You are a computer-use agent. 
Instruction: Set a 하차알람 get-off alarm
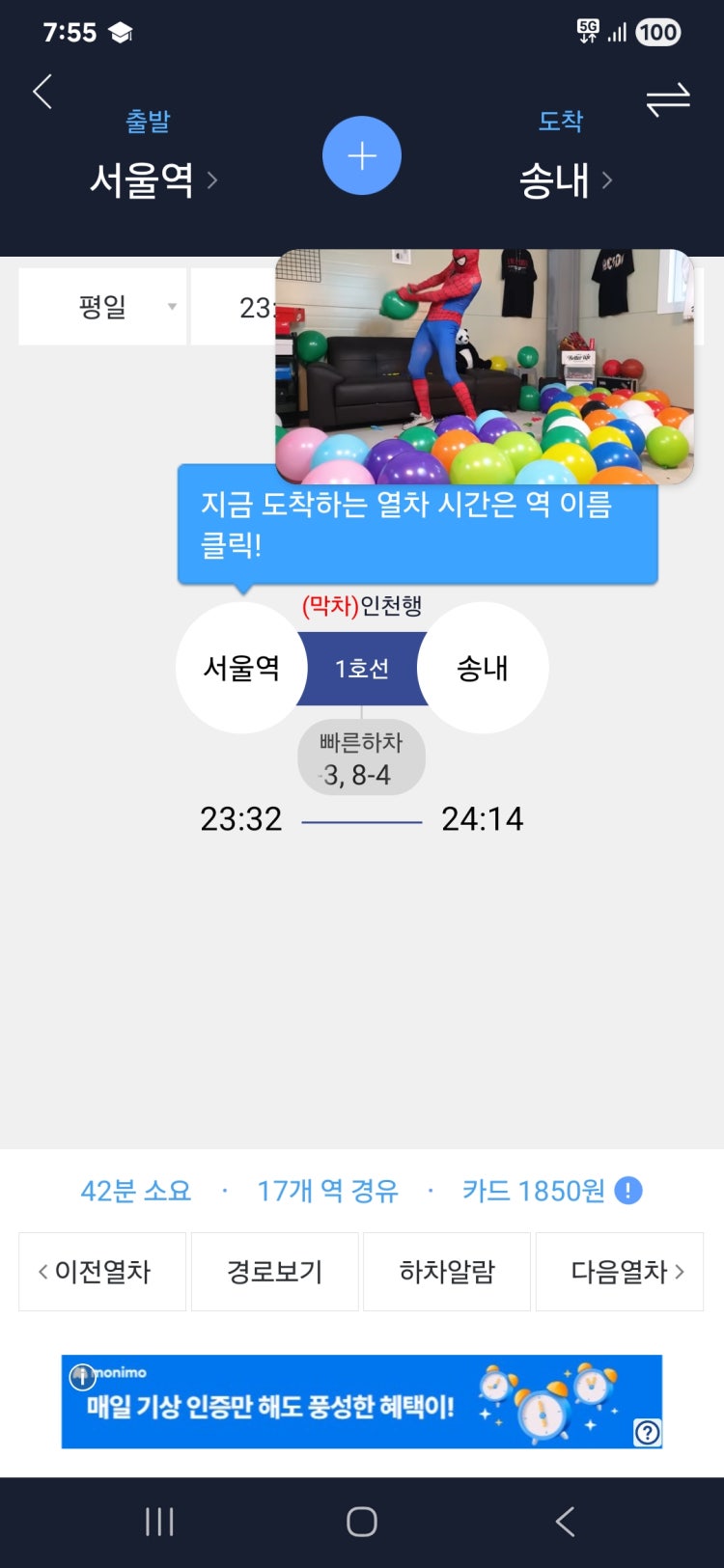447,1272
